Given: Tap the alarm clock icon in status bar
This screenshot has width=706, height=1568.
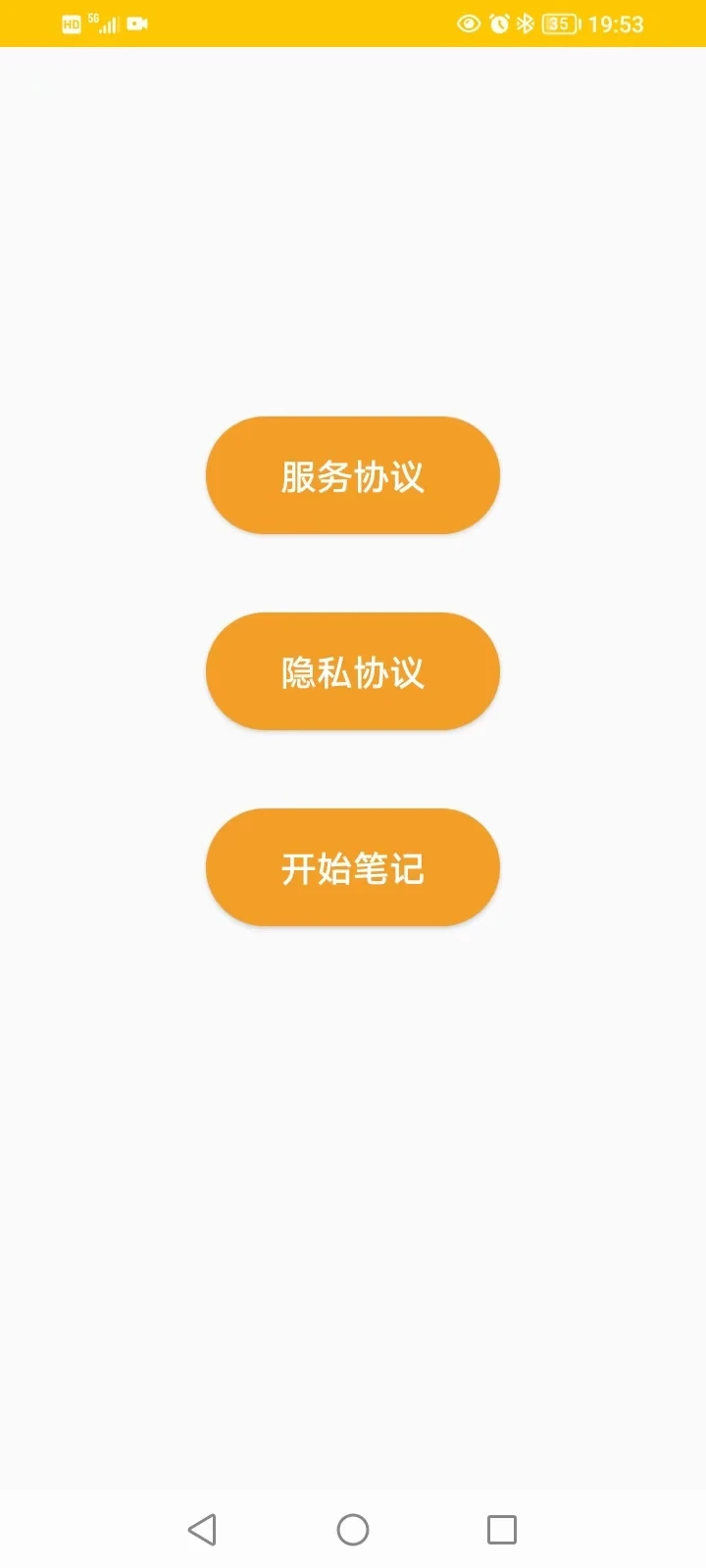Looking at the screenshot, I should (497, 24).
